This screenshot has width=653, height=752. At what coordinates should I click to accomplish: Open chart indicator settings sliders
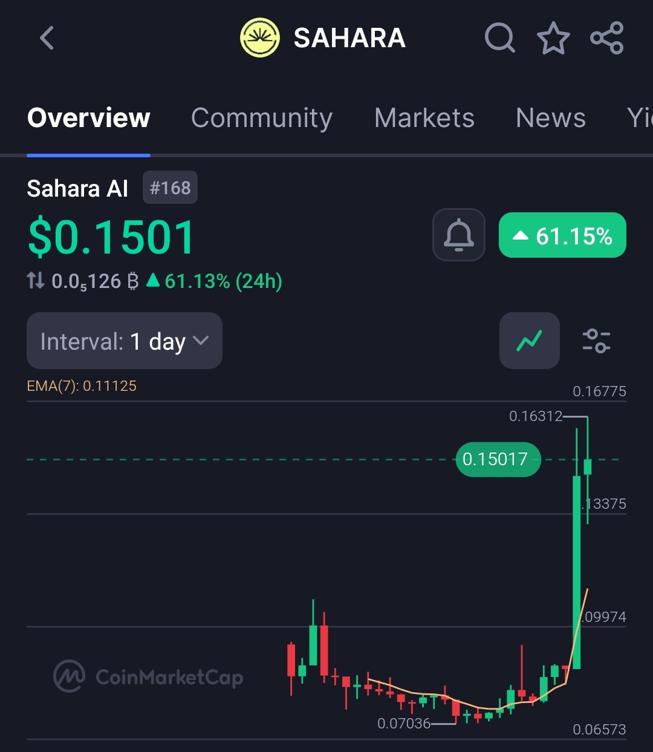coord(596,341)
